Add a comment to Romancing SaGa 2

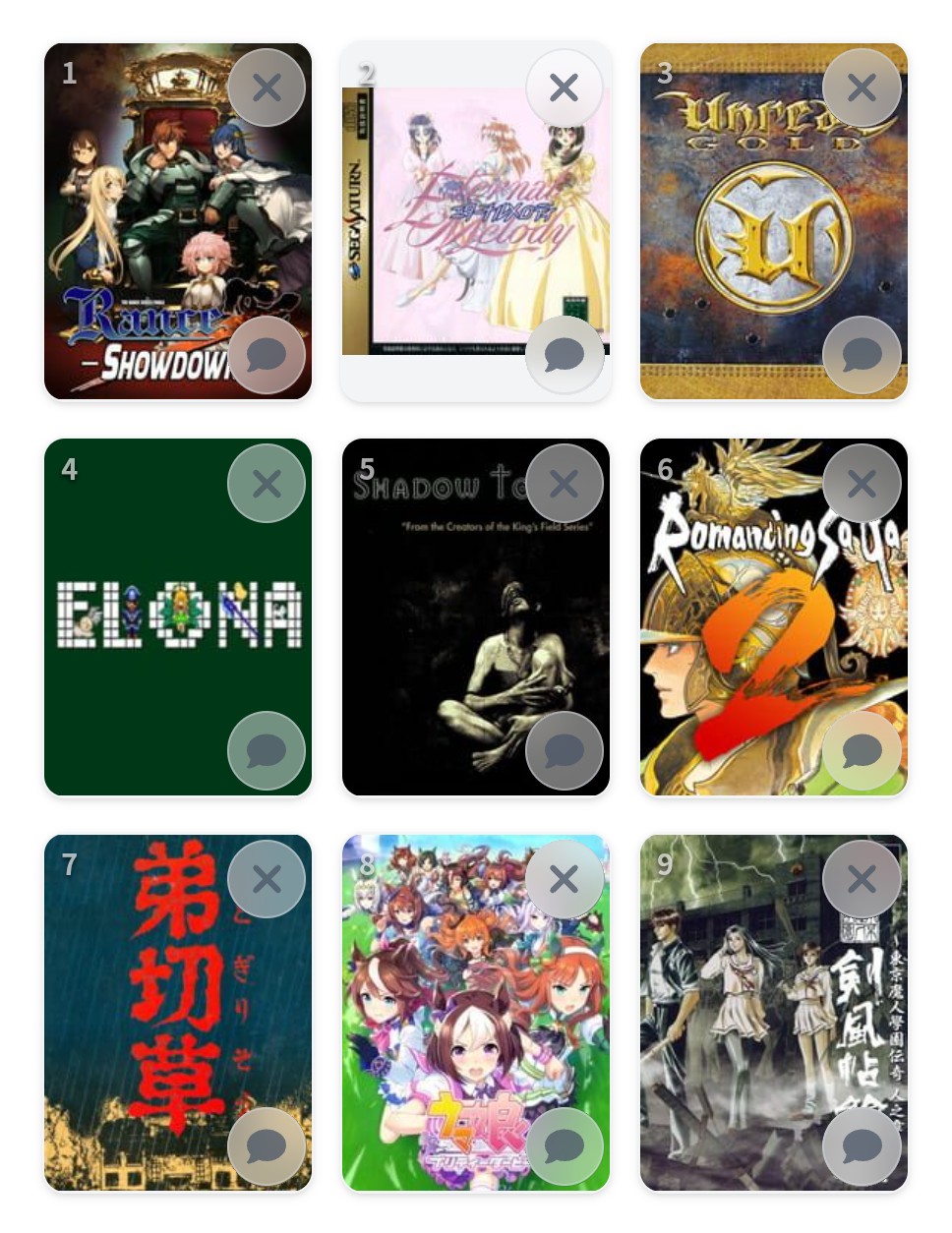coord(862,751)
